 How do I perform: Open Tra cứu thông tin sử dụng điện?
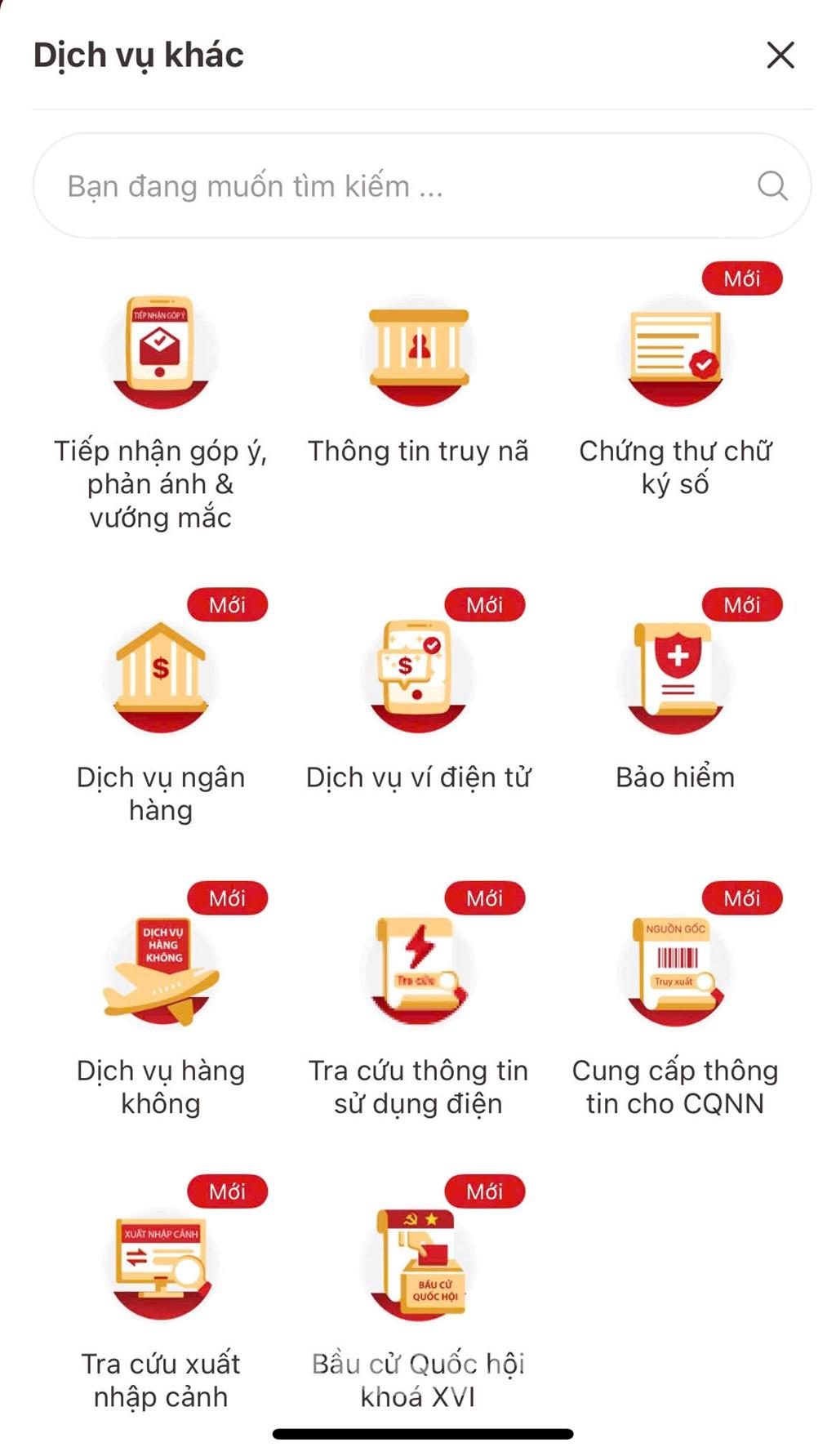(418, 972)
